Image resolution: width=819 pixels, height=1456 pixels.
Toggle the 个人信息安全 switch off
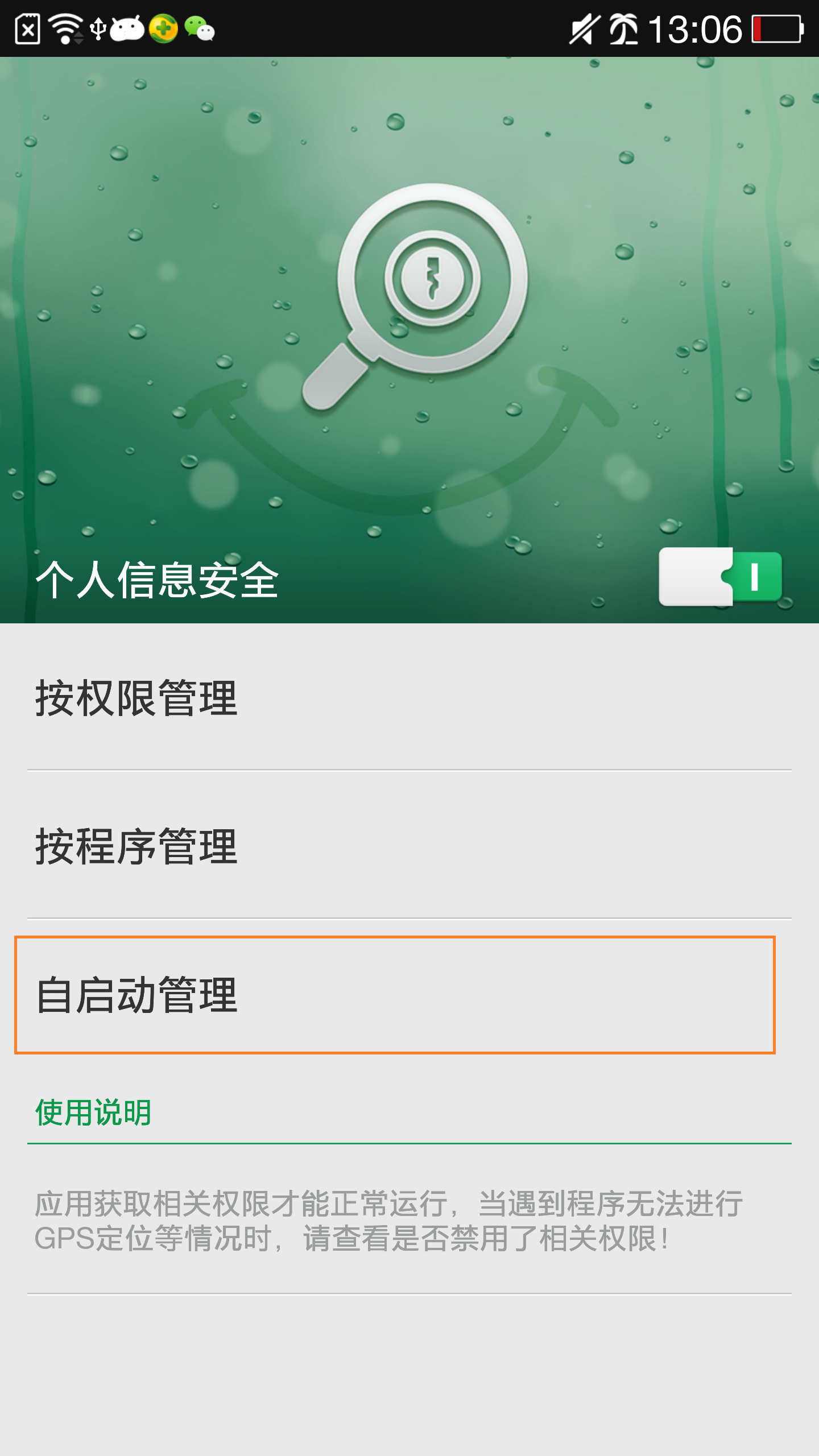pos(720,577)
